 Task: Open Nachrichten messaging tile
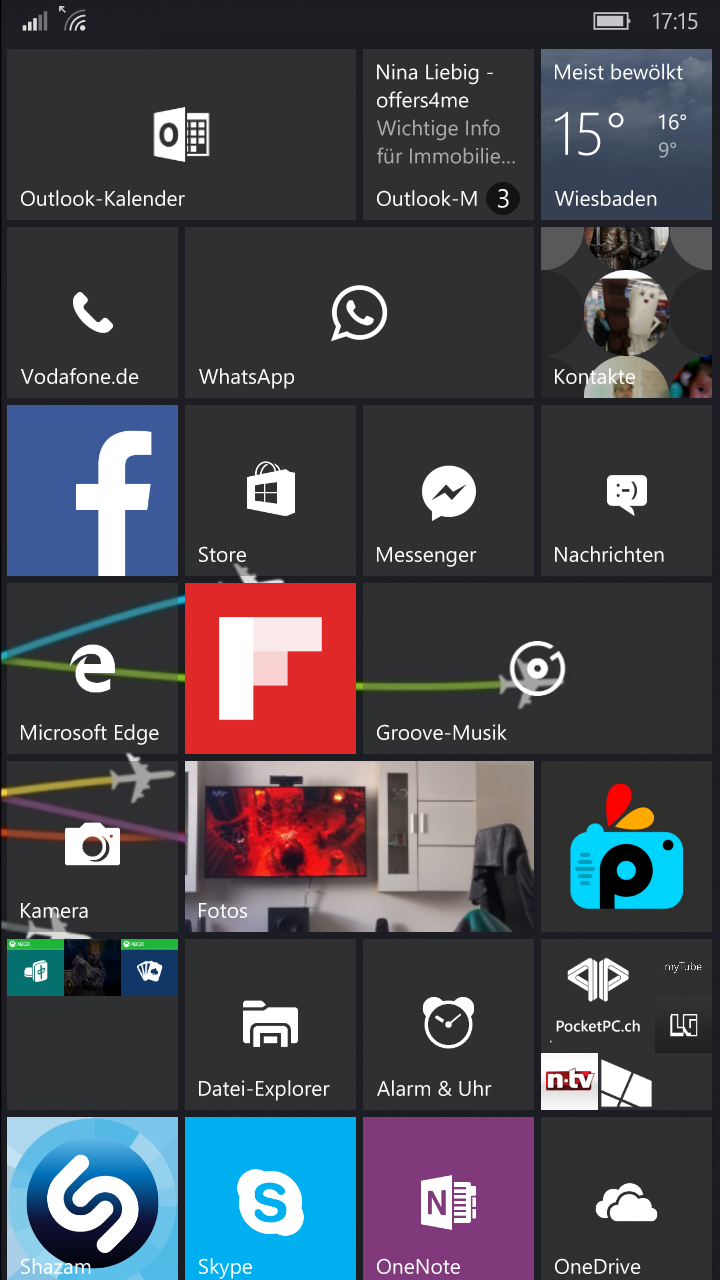pos(626,490)
